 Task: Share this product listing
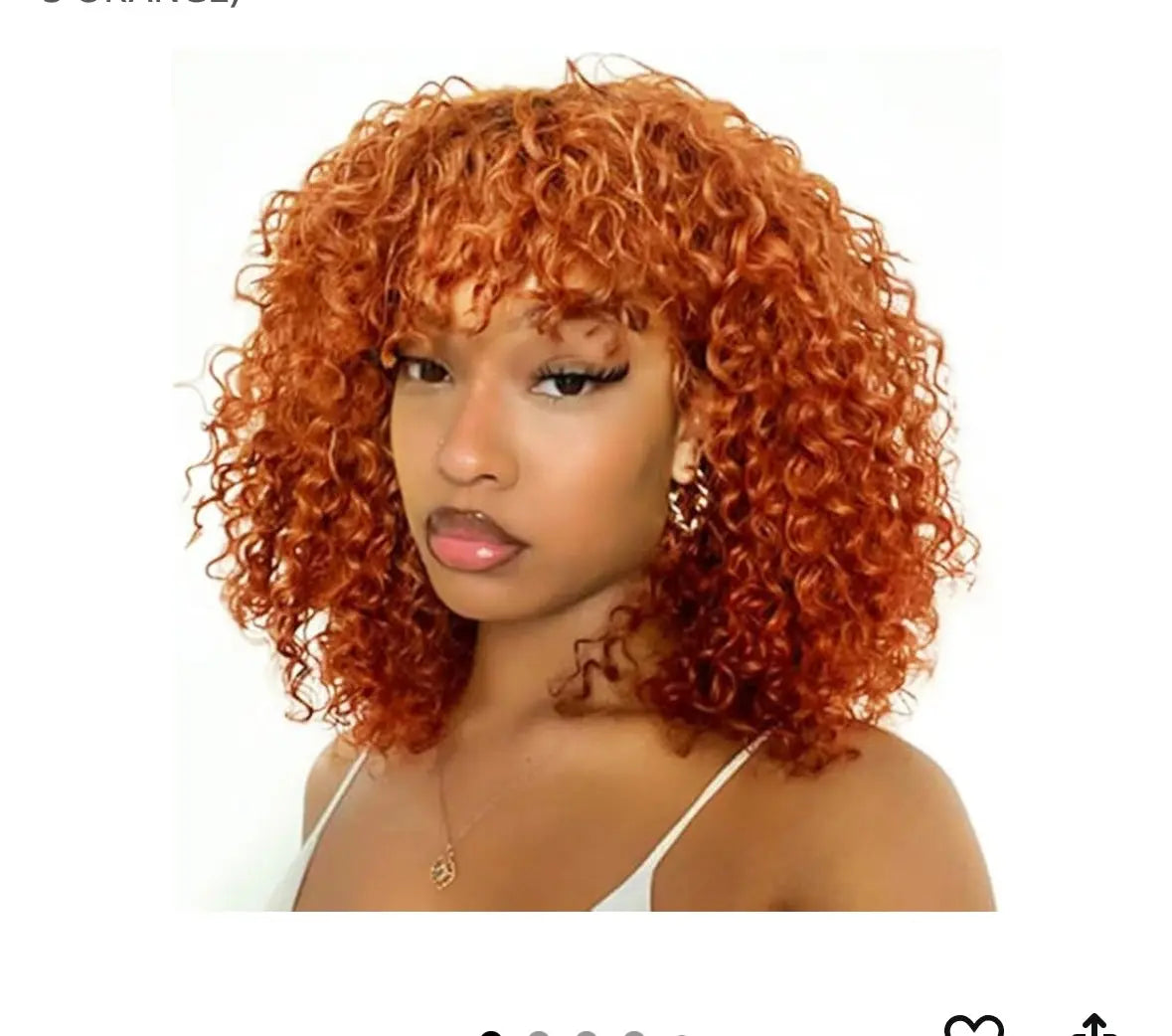coord(1093,1026)
